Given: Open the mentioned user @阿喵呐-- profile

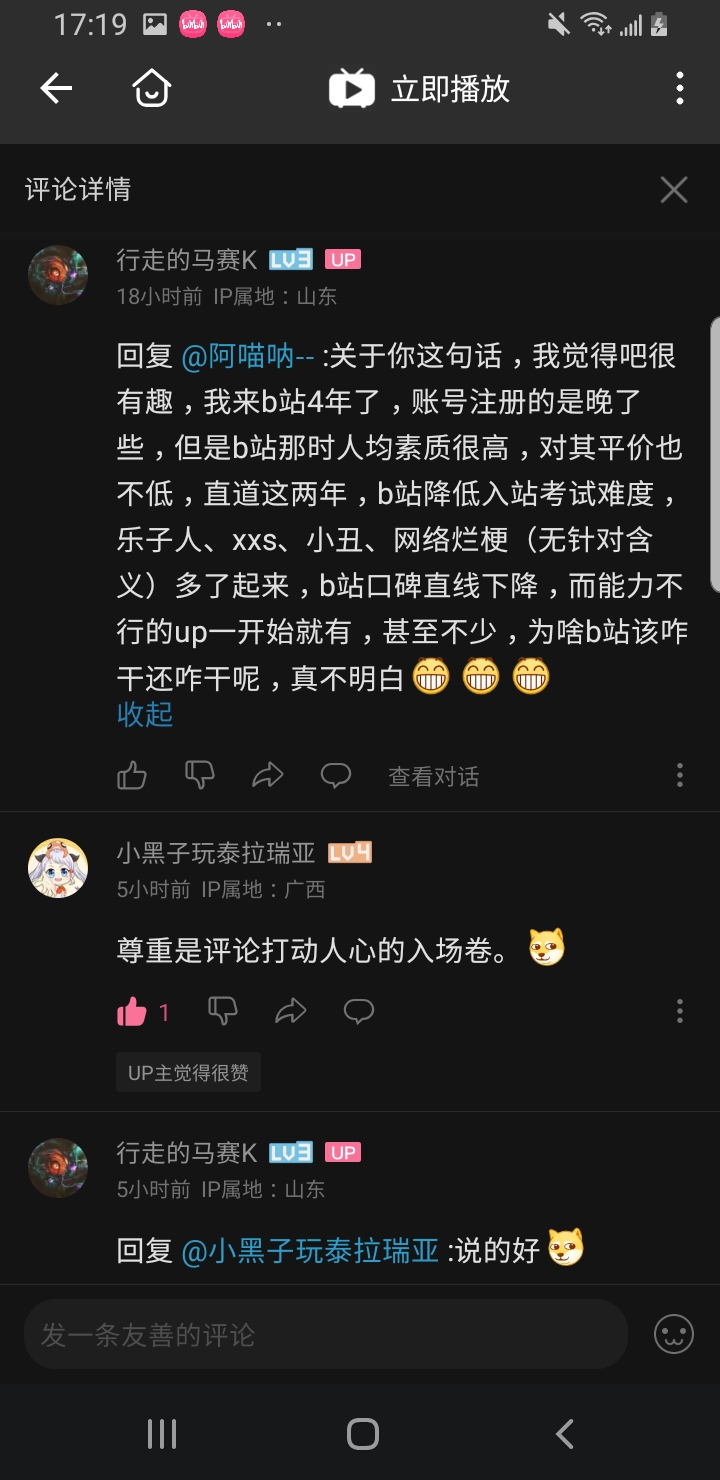Looking at the screenshot, I should [x=248, y=355].
